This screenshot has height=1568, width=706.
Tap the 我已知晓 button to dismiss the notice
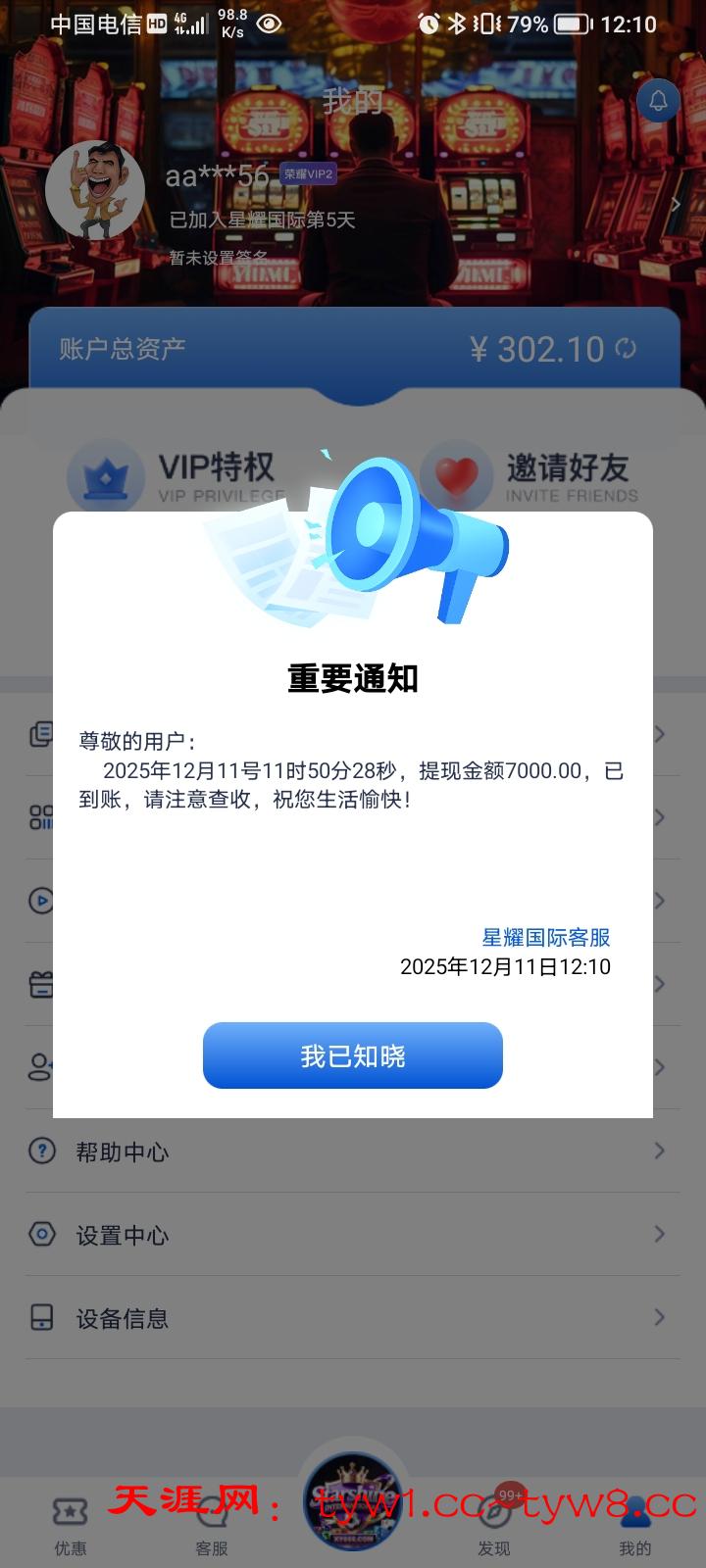pyautogui.click(x=352, y=1055)
